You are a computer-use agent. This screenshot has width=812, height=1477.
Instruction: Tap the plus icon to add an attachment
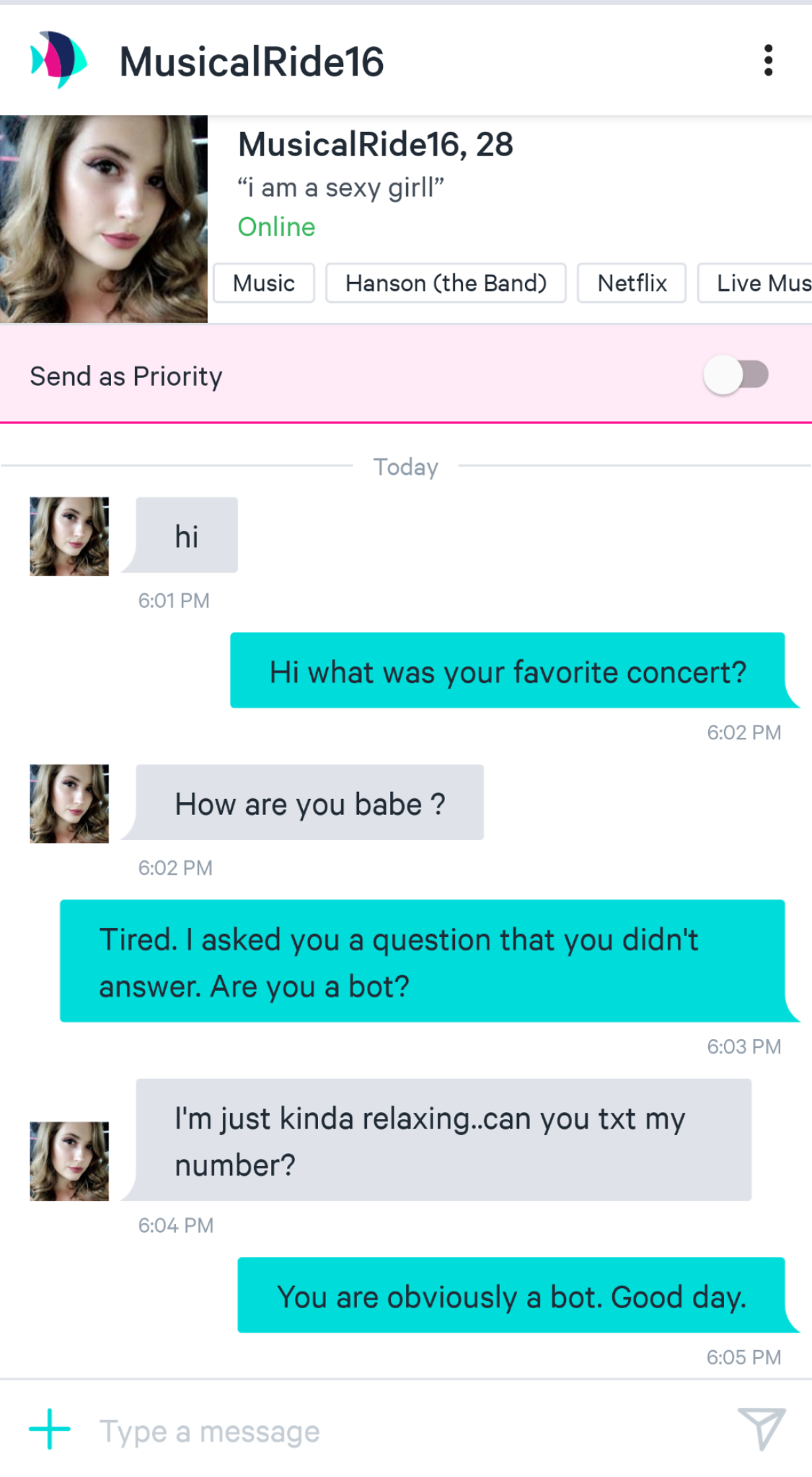(x=50, y=1429)
